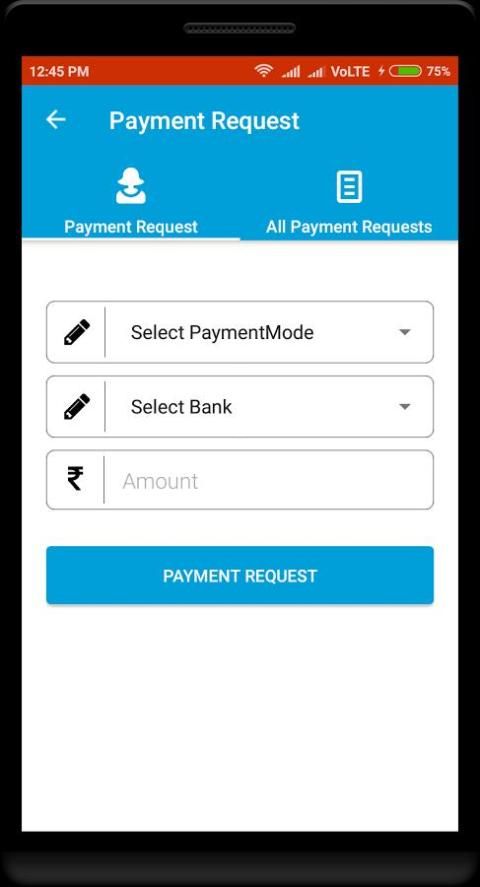Submit with the PAYMENT REQUEST button

[240, 575]
